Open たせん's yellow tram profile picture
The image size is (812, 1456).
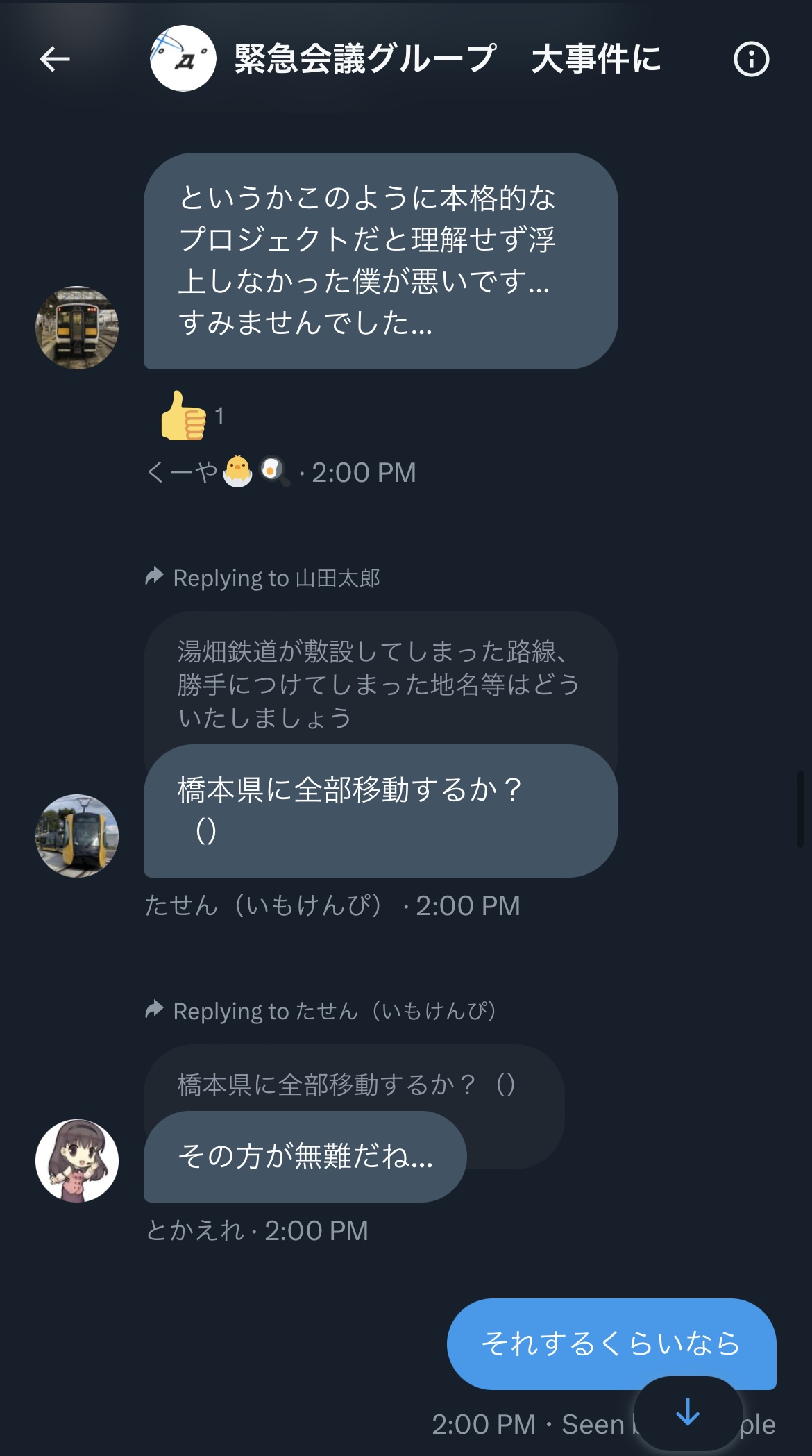pos(77,835)
